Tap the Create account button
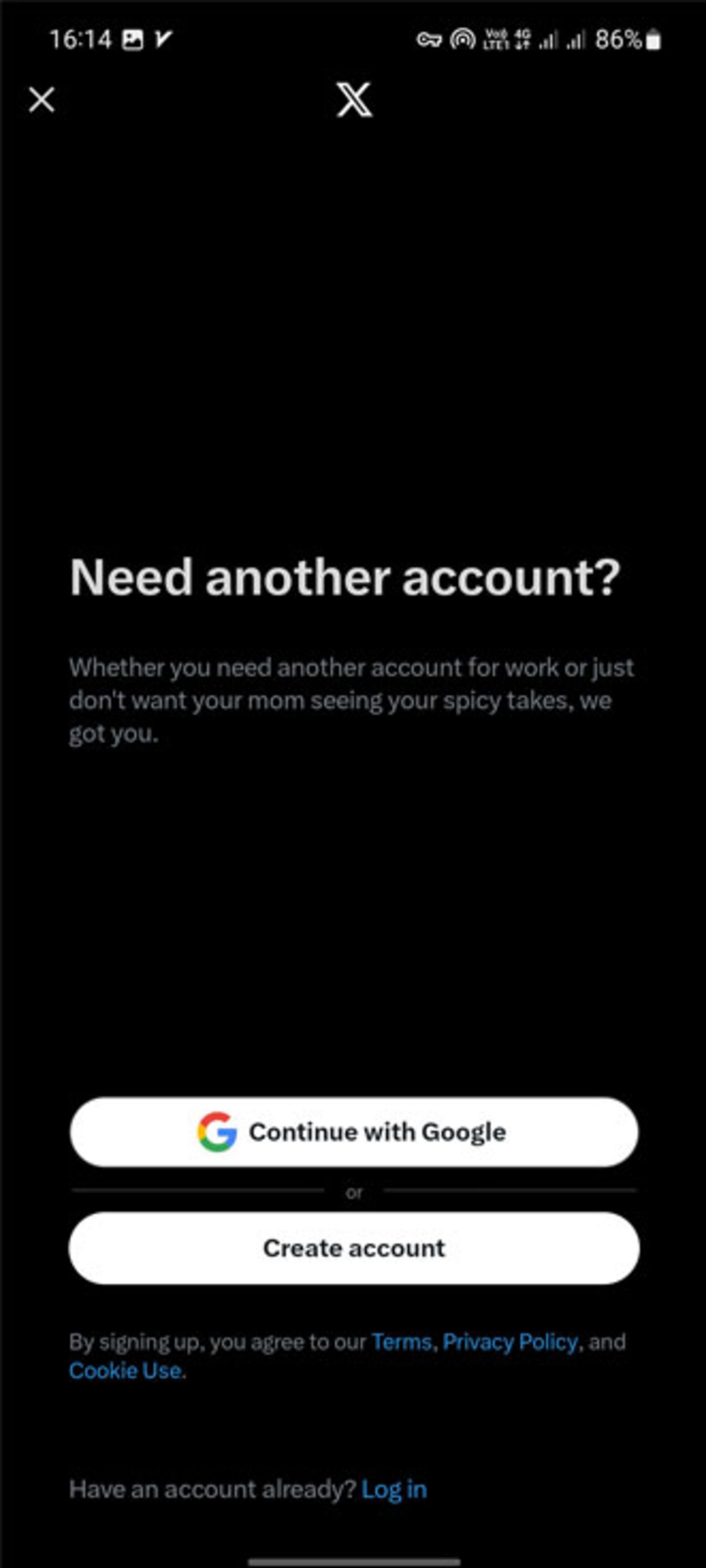The image size is (706, 1568). pos(354,1248)
